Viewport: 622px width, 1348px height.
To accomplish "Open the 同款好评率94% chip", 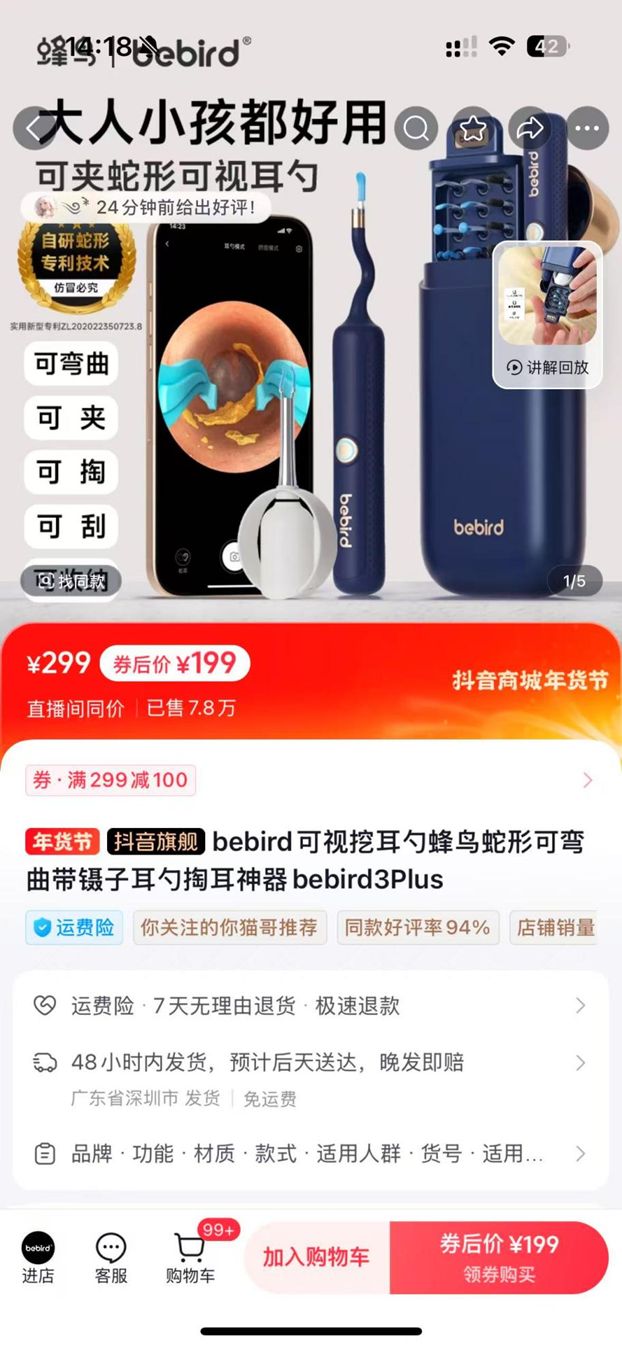I will (x=417, y=927).
